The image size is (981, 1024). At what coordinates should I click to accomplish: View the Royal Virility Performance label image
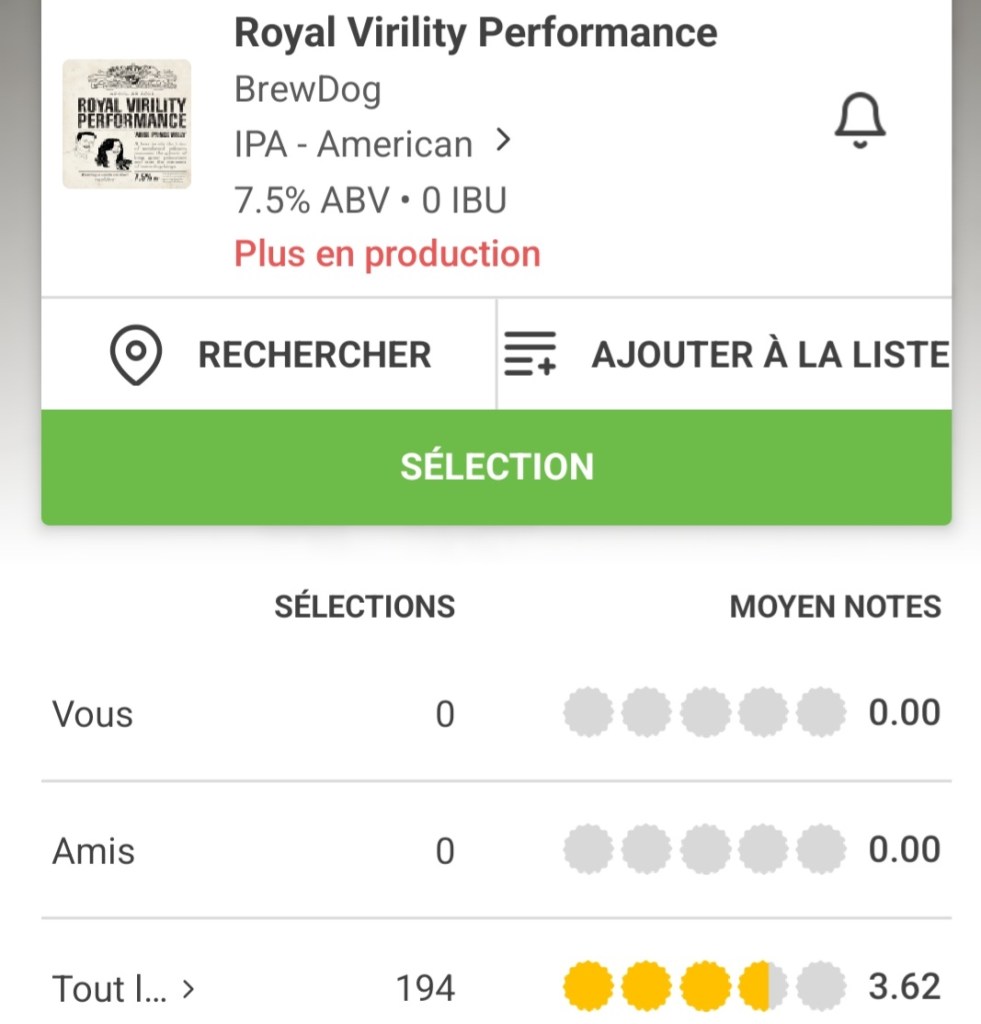tap(127, 123)
